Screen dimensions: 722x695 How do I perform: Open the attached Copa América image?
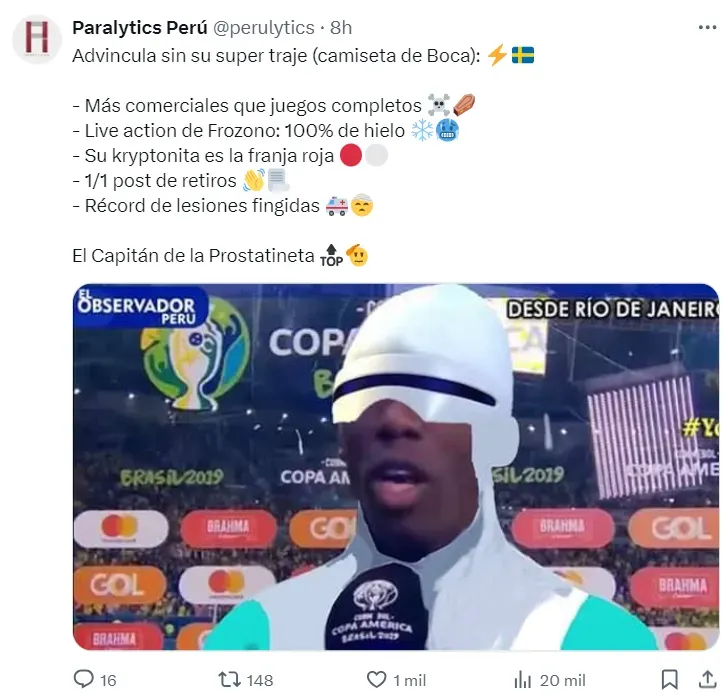click(395, 467)
